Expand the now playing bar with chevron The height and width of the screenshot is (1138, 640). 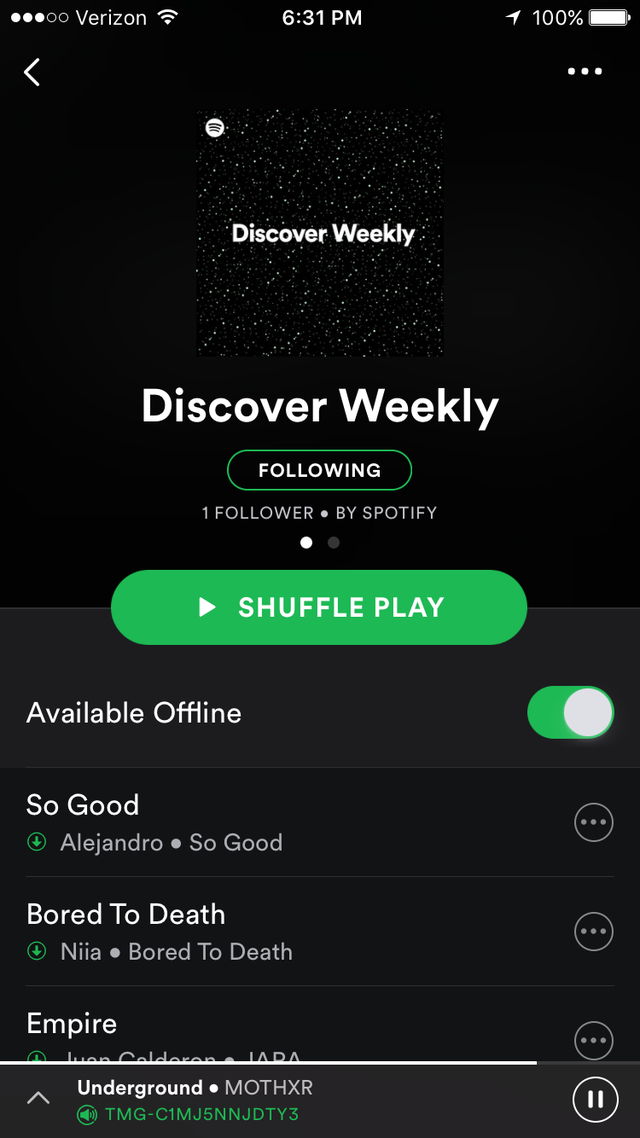pos(38,1100)
